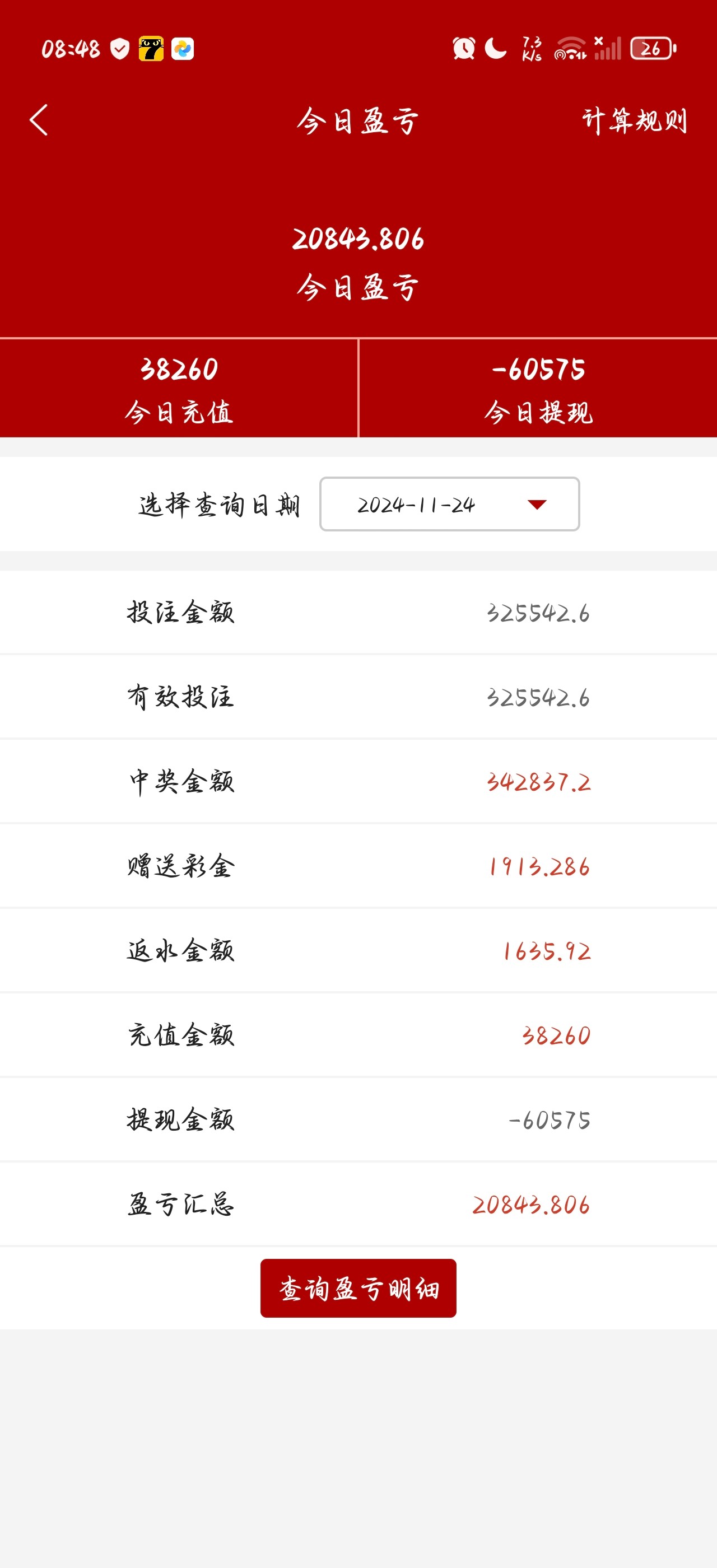The height and width of the screenshot is (1568, 717).
Task: Go back using the top-left arrow
Action: coord(38,120)
